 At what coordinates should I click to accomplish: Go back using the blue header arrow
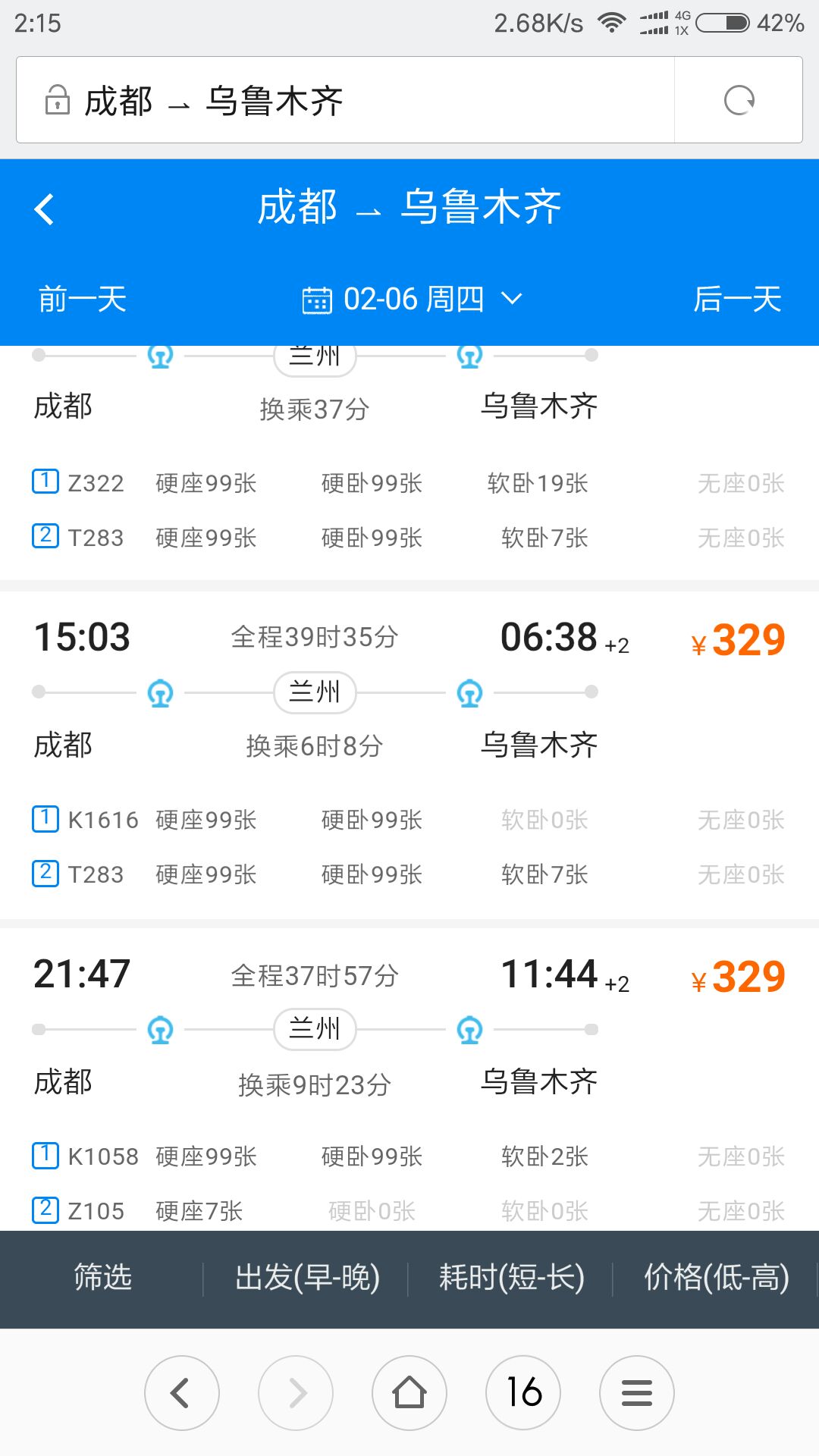click(45, 209)
